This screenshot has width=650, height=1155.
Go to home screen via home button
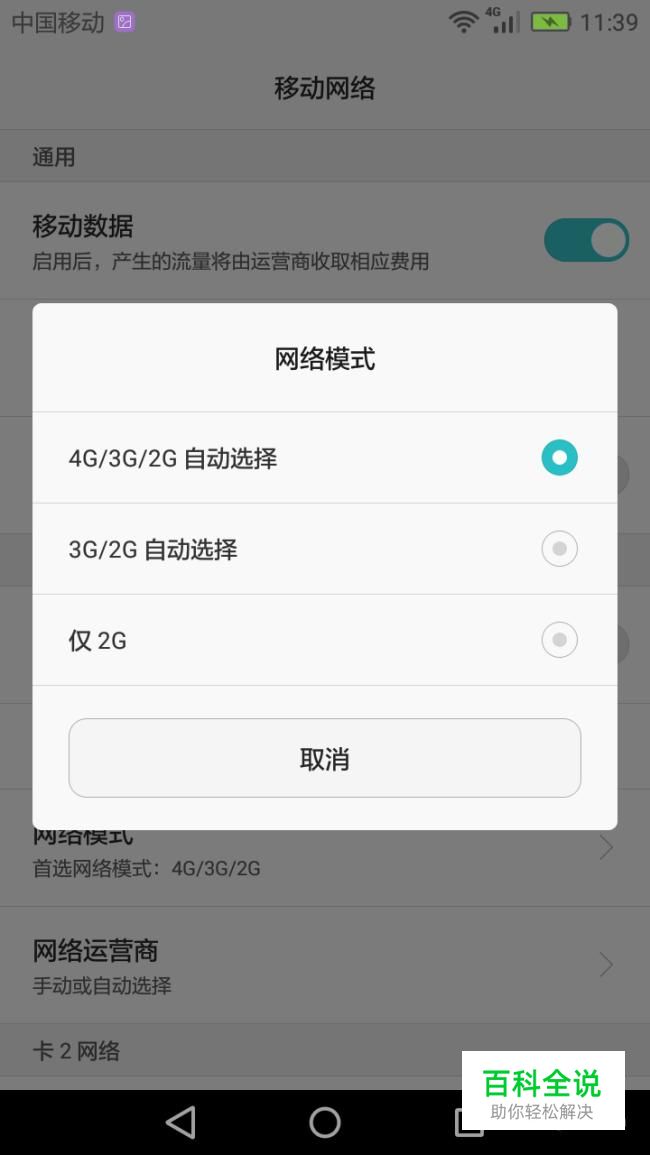(324, 1123)
